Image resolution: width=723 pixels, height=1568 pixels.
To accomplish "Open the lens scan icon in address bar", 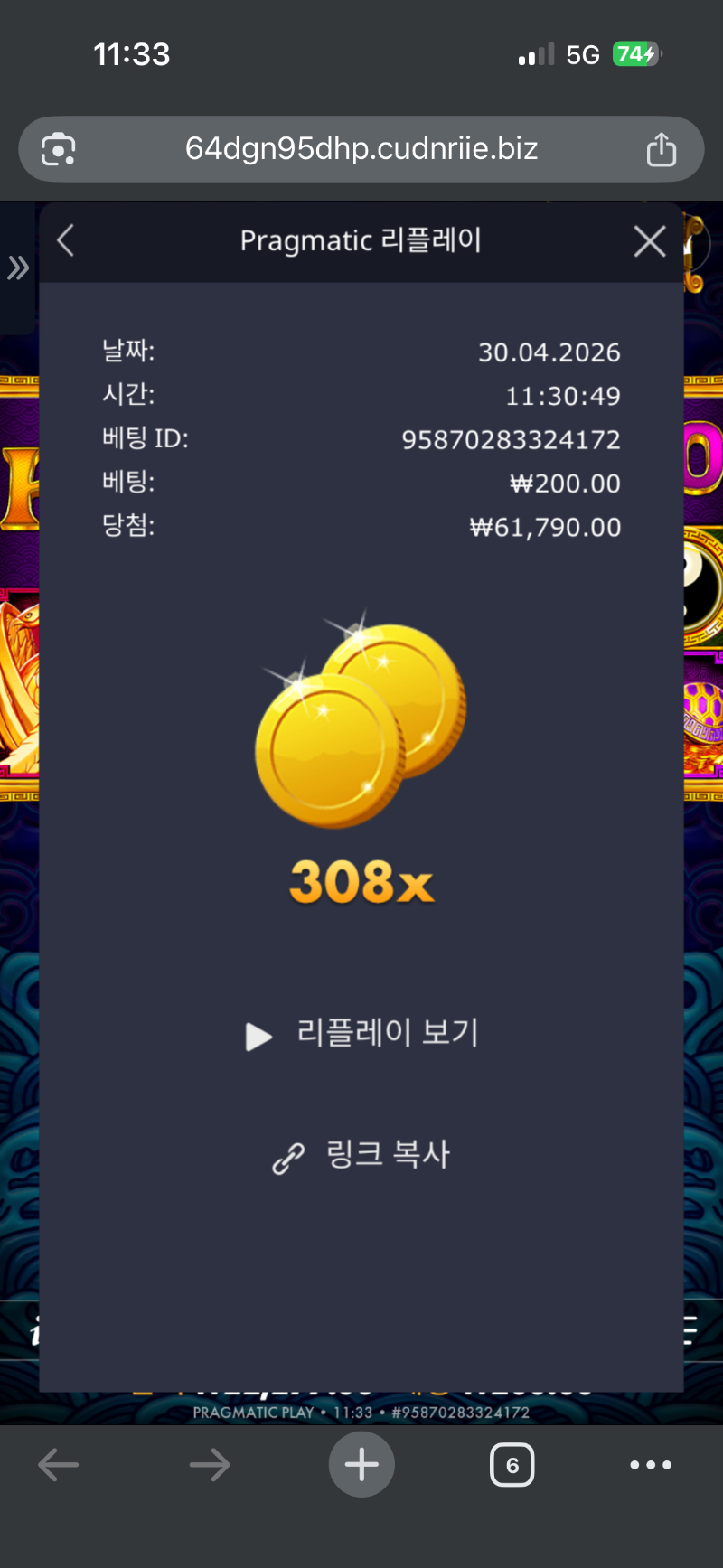I will point(59,149).
